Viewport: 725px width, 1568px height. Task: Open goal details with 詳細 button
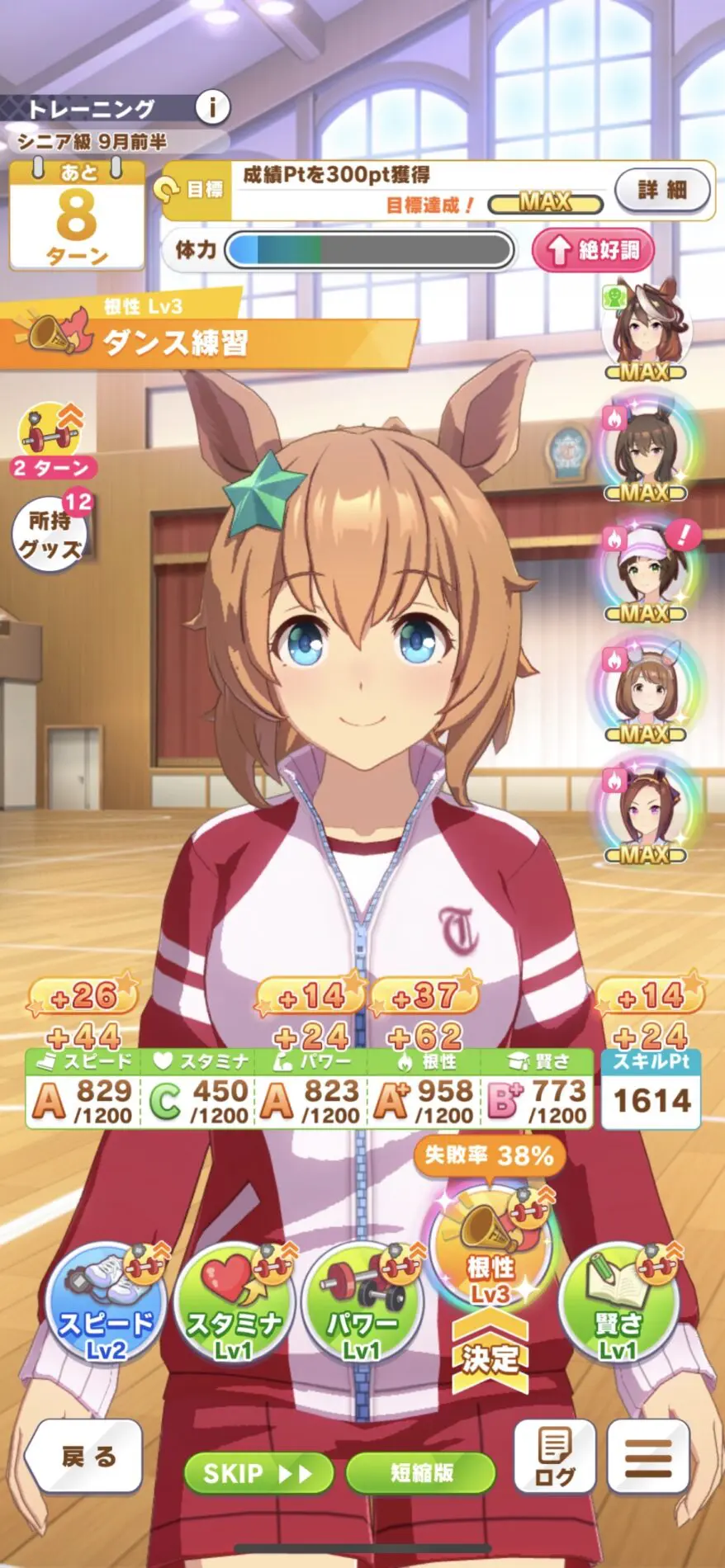[x=662, y=190]
